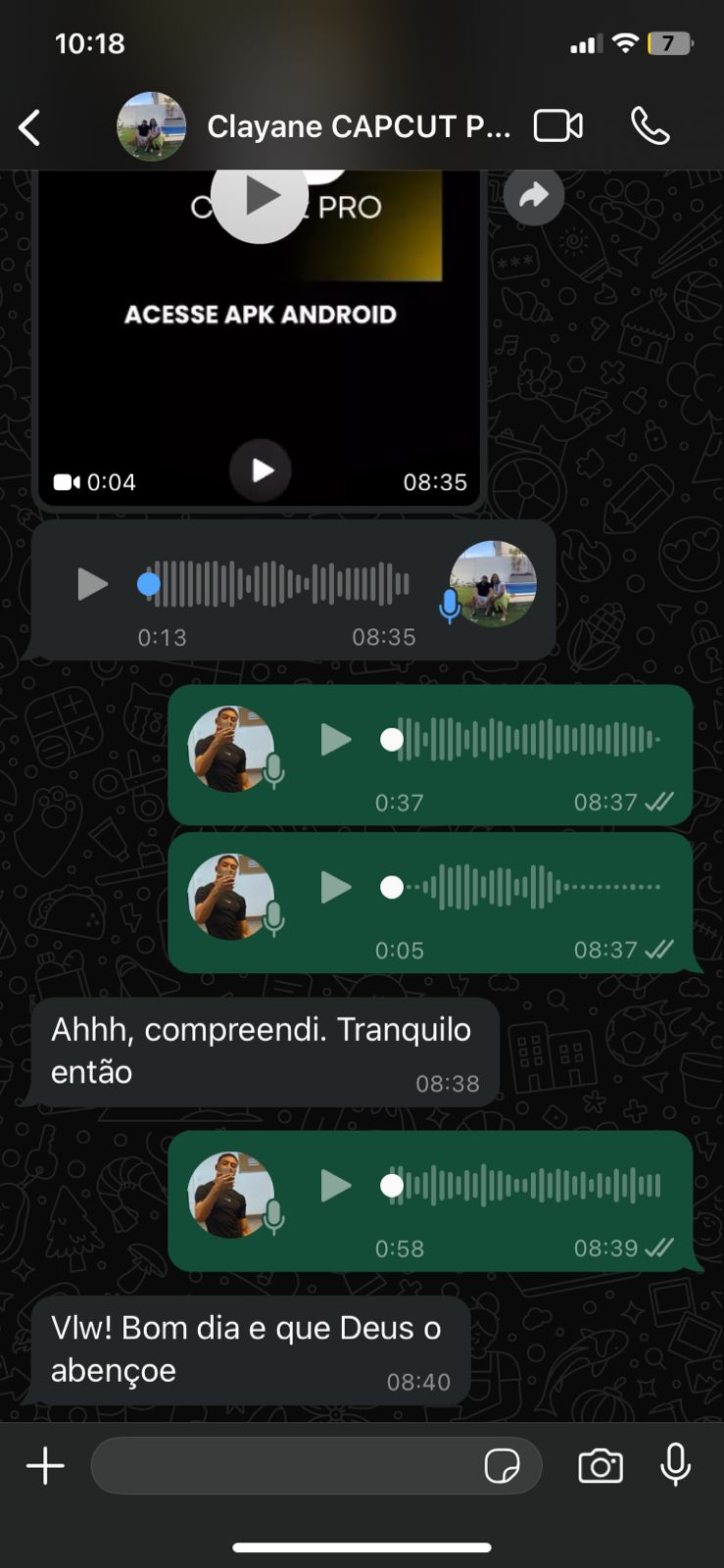Start a video call with Clayane
Viewport: 724px width, 1568px height.
coord(557,126)
